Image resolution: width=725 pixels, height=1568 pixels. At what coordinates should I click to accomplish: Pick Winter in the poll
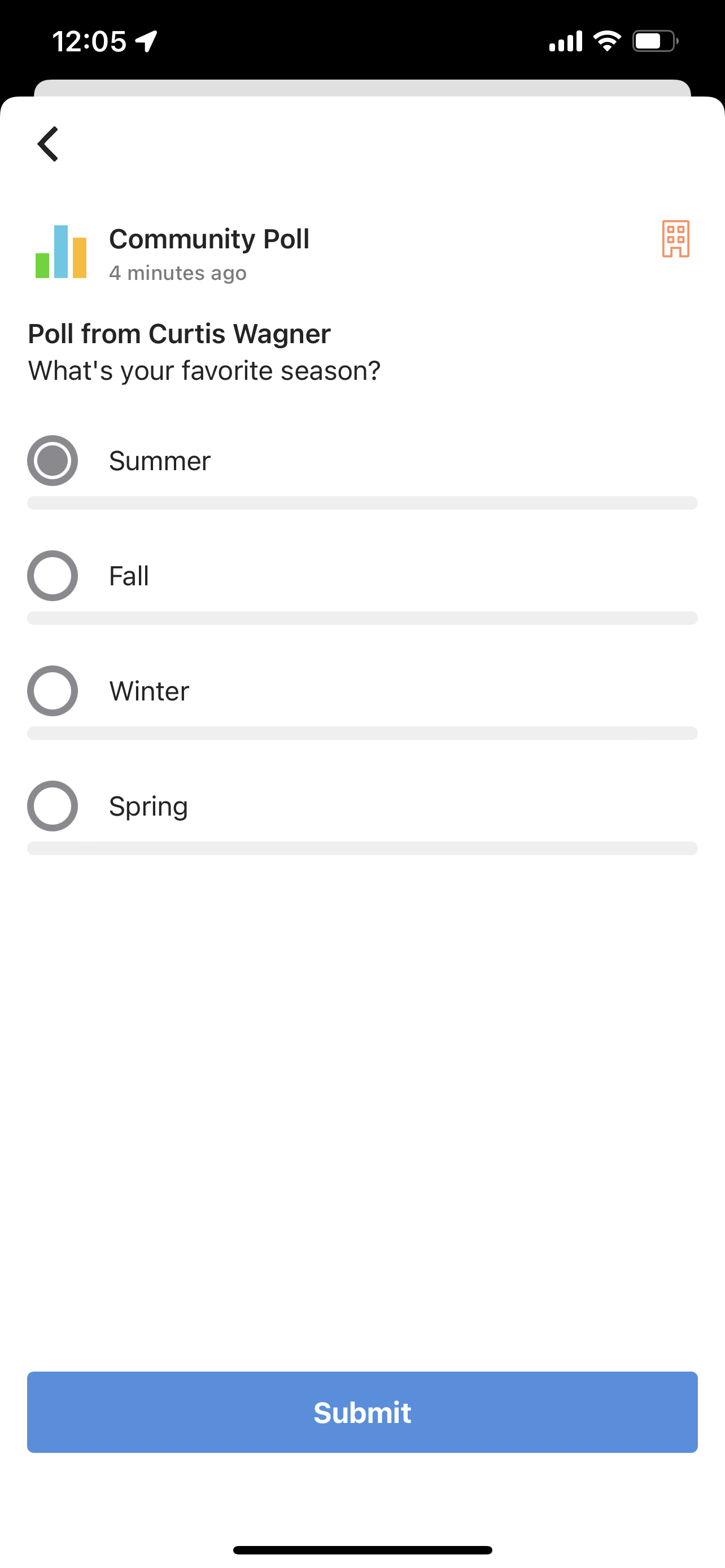click(x=53, y=691)
